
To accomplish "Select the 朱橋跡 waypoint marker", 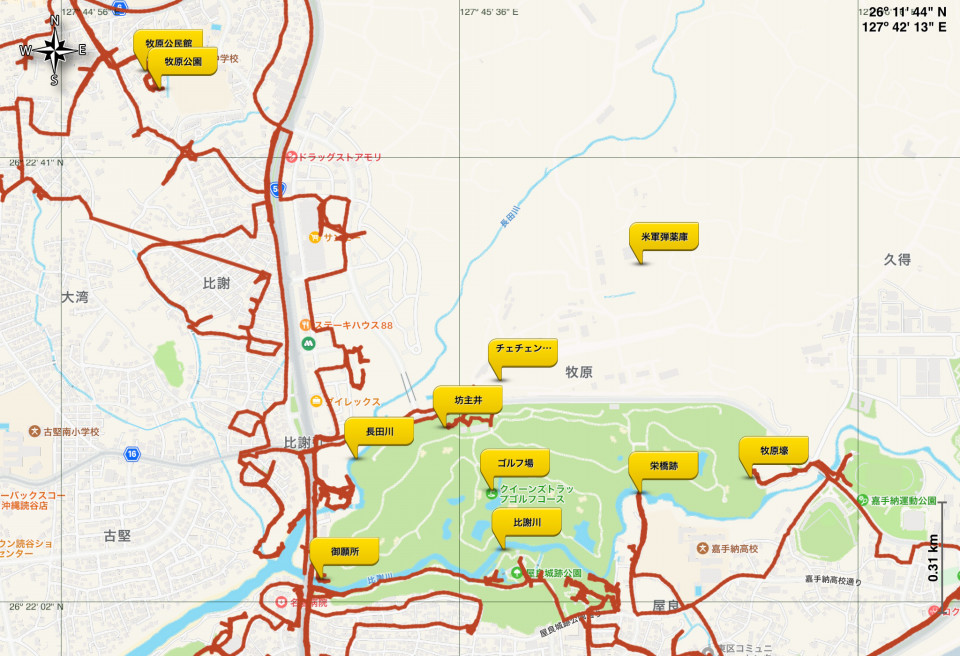I will tap(663, 466).
